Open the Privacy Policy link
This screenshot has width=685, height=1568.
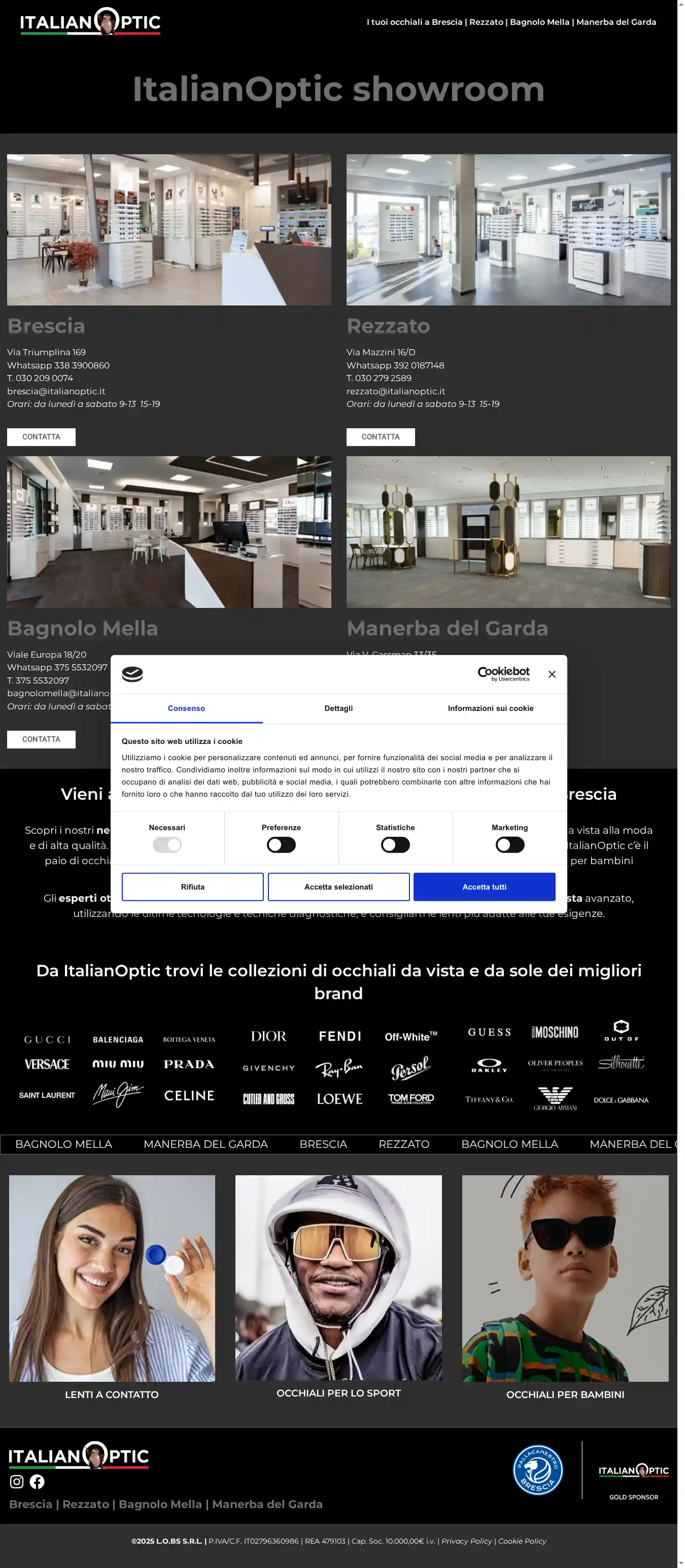[466, 1541]
